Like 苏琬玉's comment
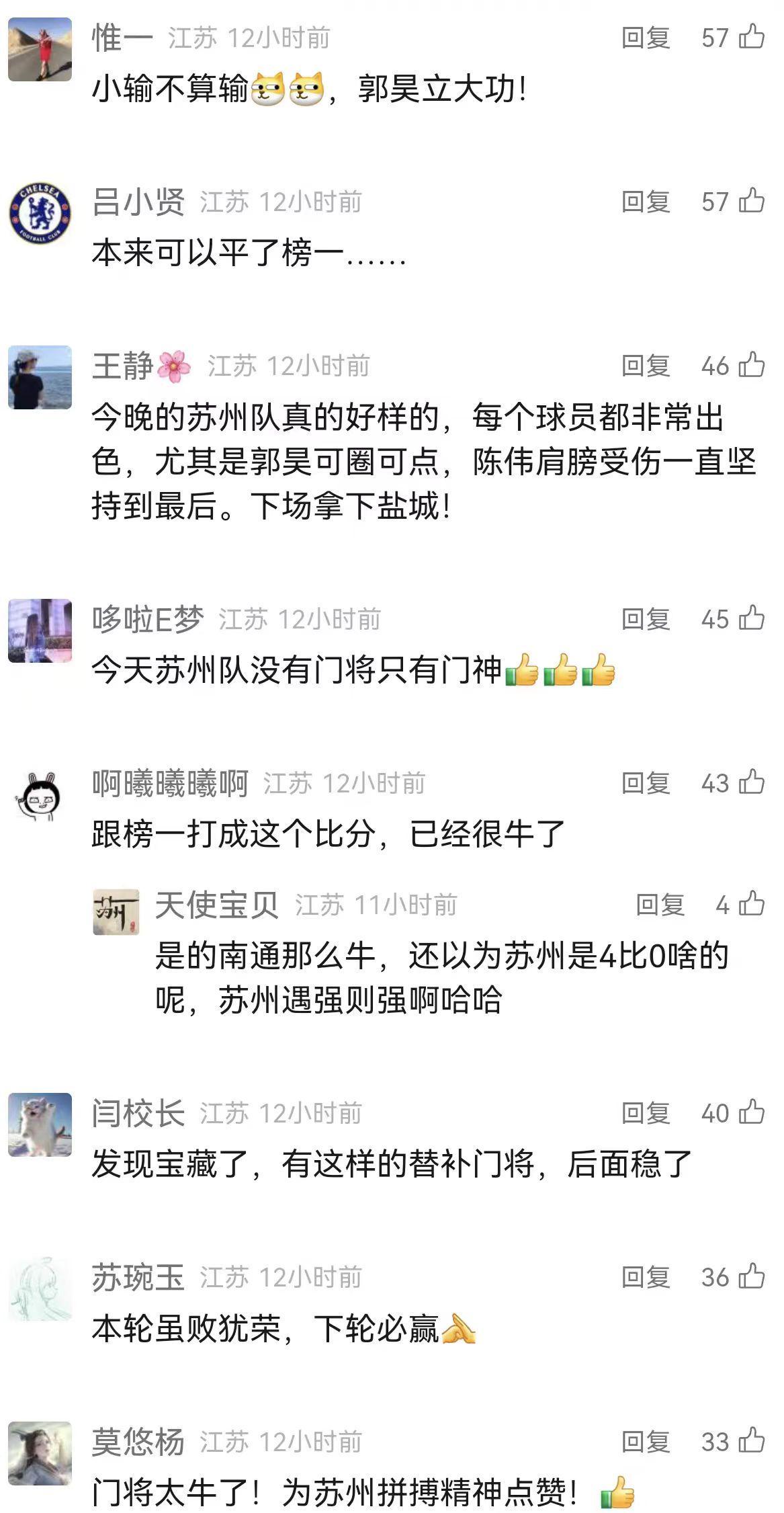 [x=751, y=1276]
